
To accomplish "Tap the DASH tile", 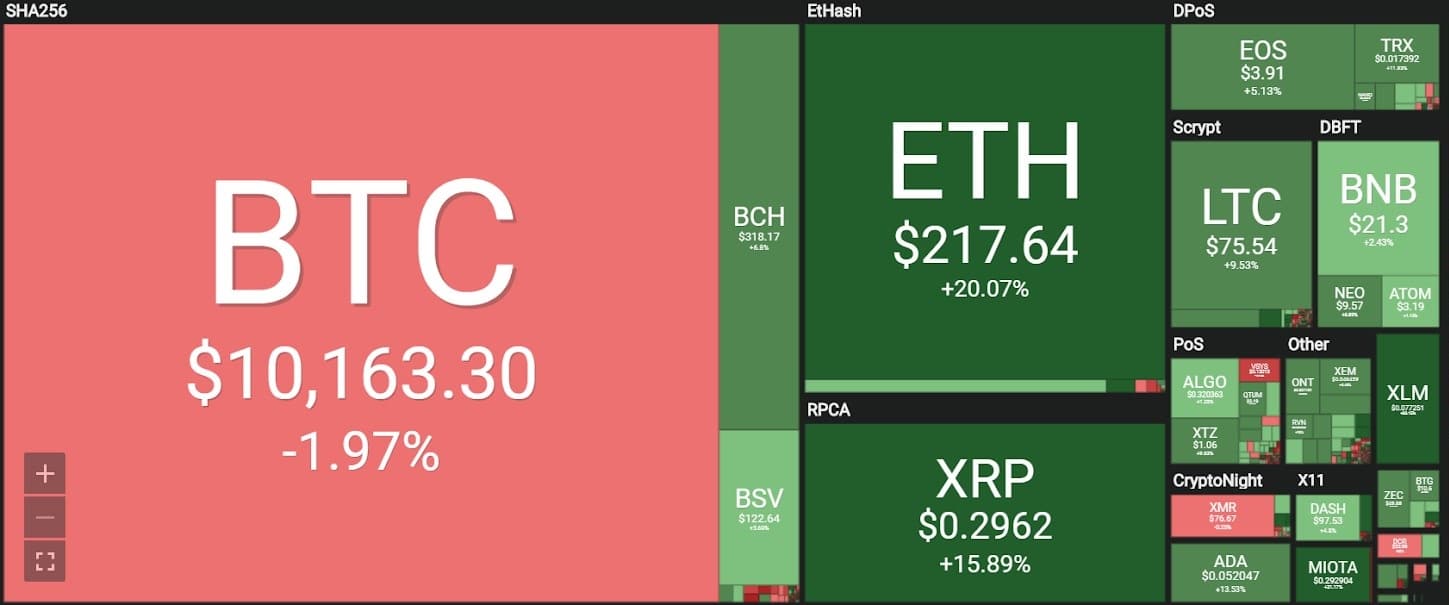I will pos(1327,515).
